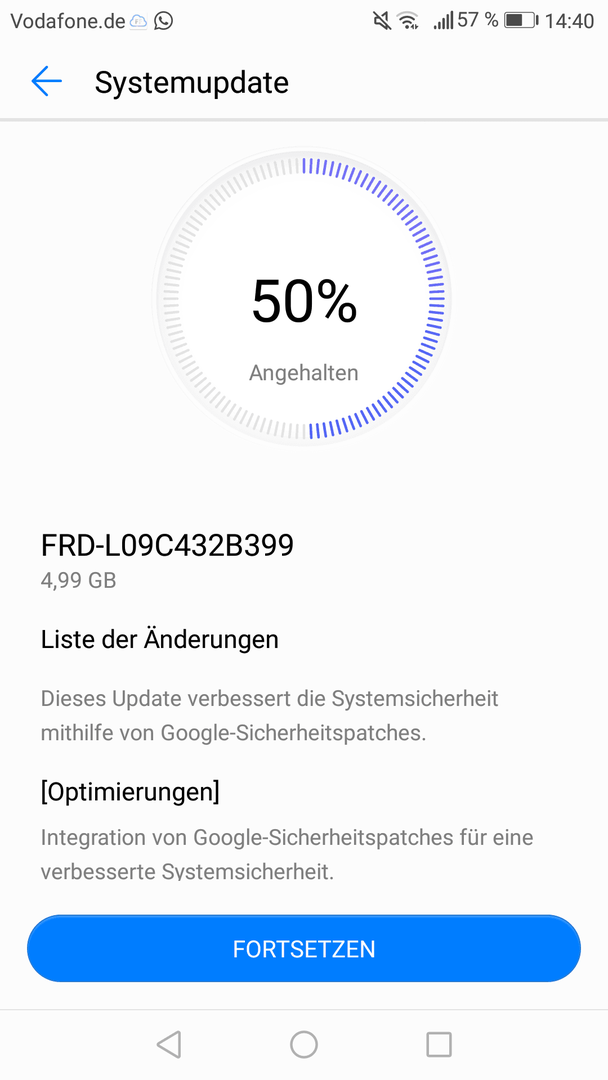Open recent apps from the navigation bar
Viewport: 608px width, 1080px height.
(439, 1044)
